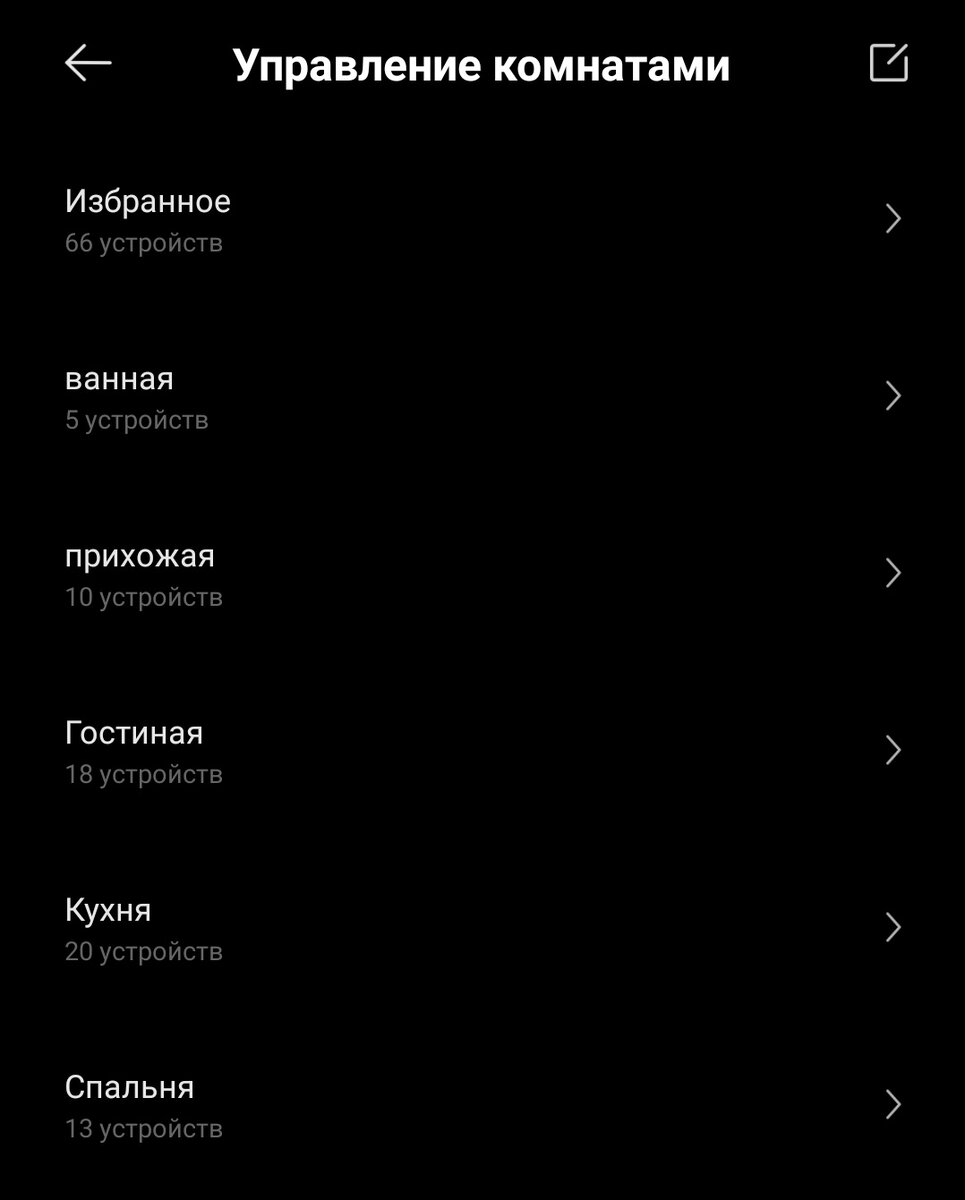Open the Спальня room
This screenshot has height=1200, width=965.
tap(130, 1086)
